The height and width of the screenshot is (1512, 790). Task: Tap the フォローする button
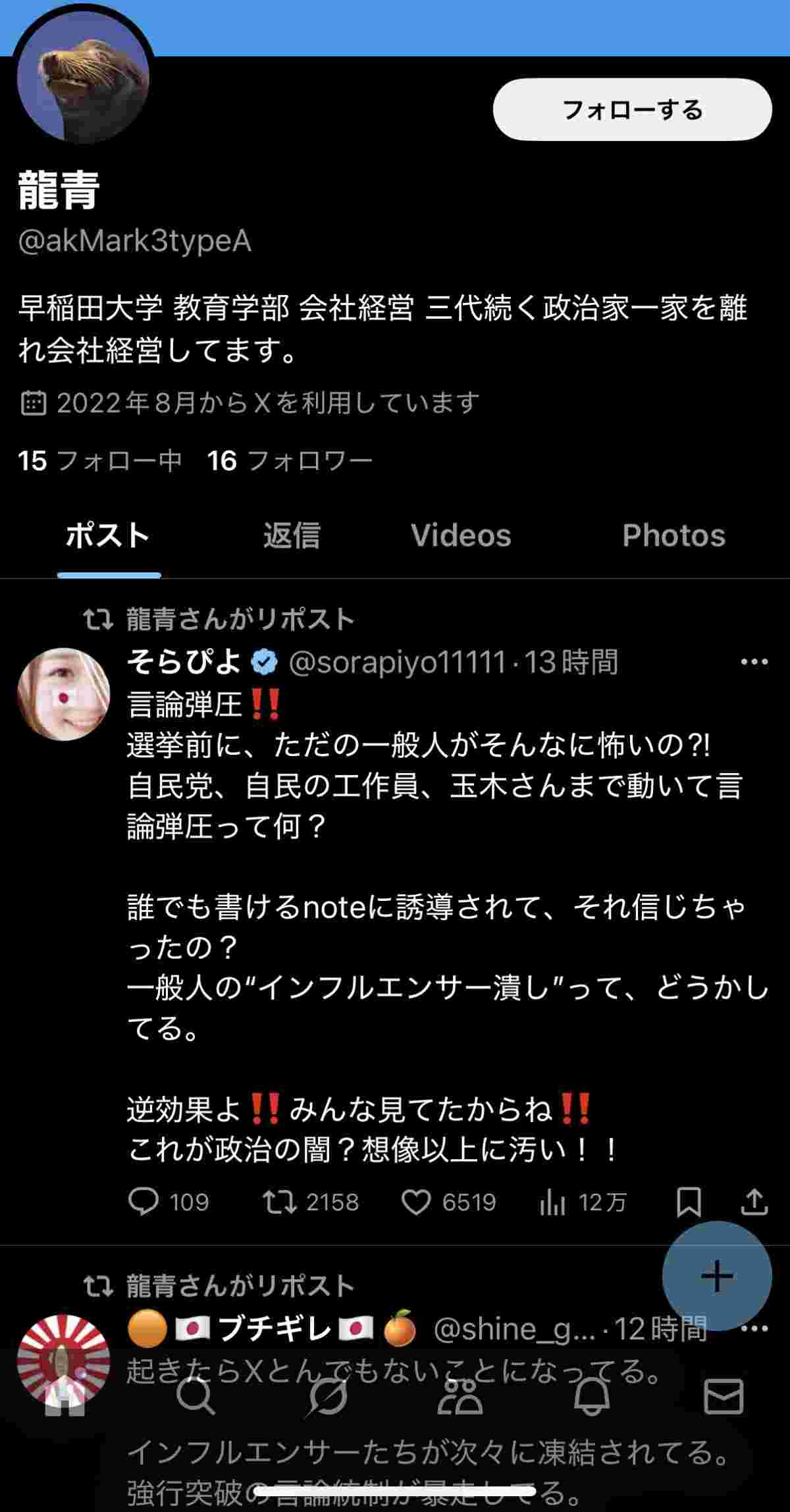[632, 109]
